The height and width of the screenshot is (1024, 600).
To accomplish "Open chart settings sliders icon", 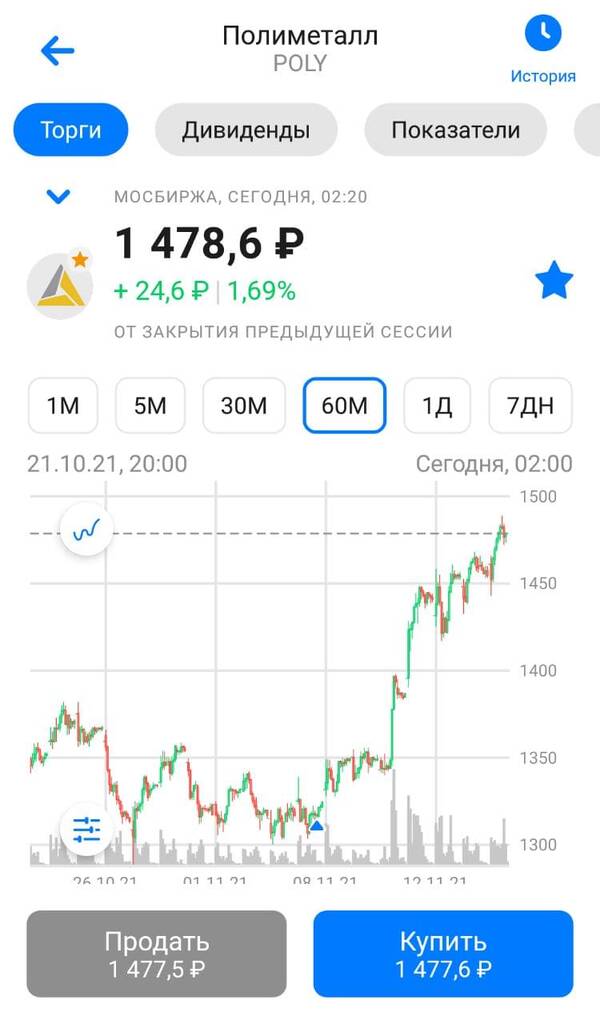I will pyautogui.click(x=86, y=829).
